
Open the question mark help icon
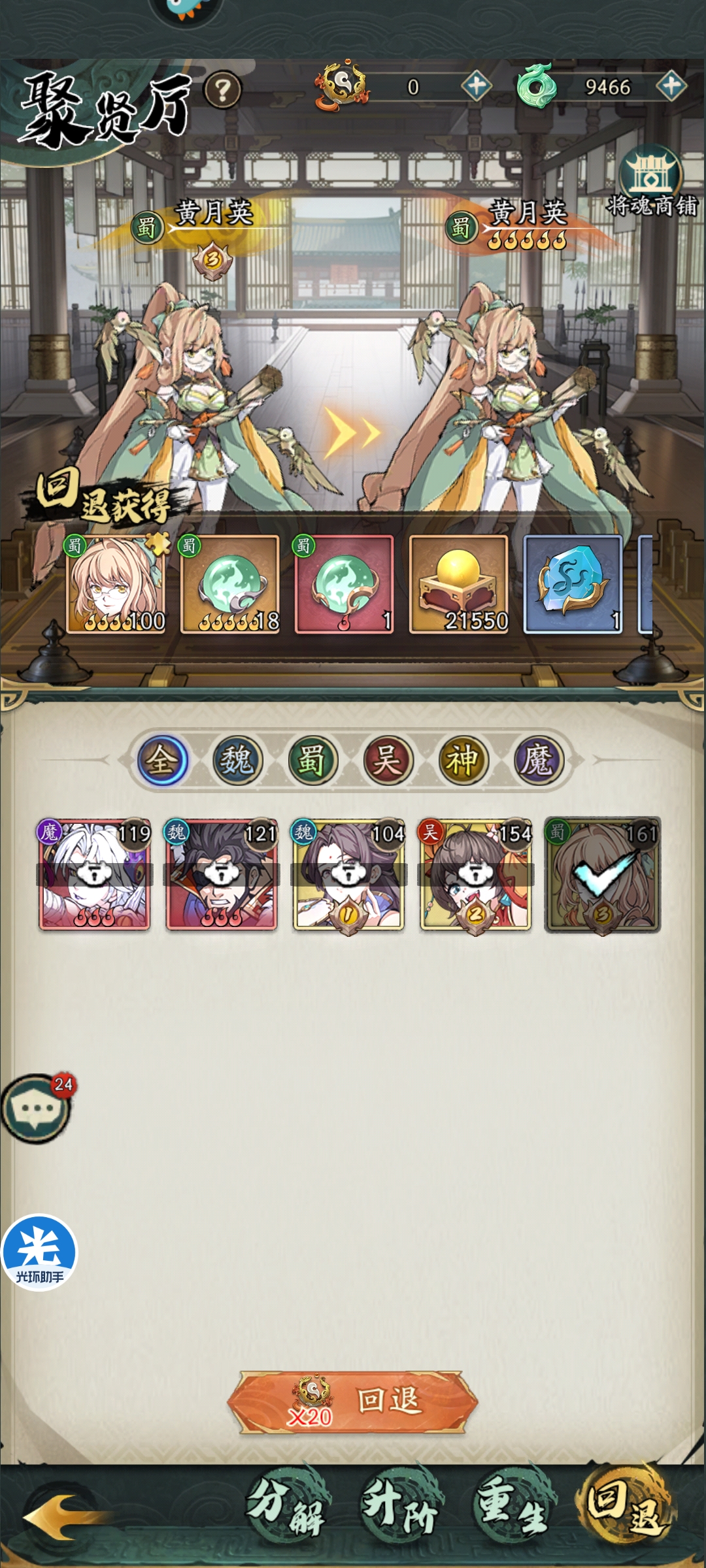tap(222, 90)
